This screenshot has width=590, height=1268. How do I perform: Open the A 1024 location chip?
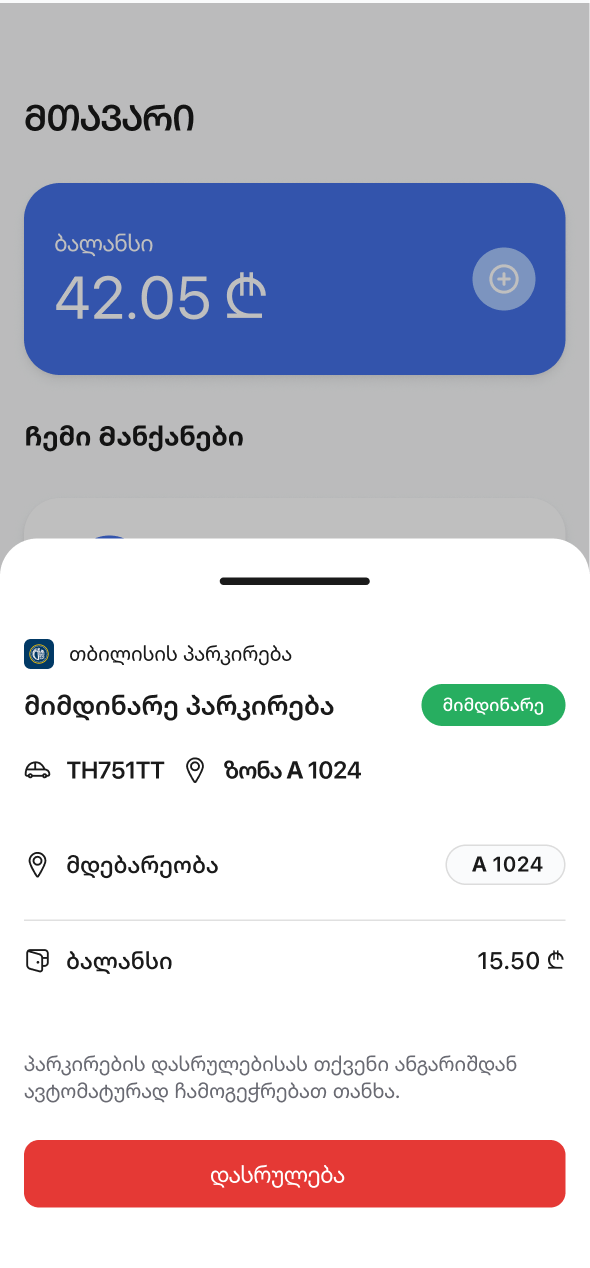coord(506,865)
